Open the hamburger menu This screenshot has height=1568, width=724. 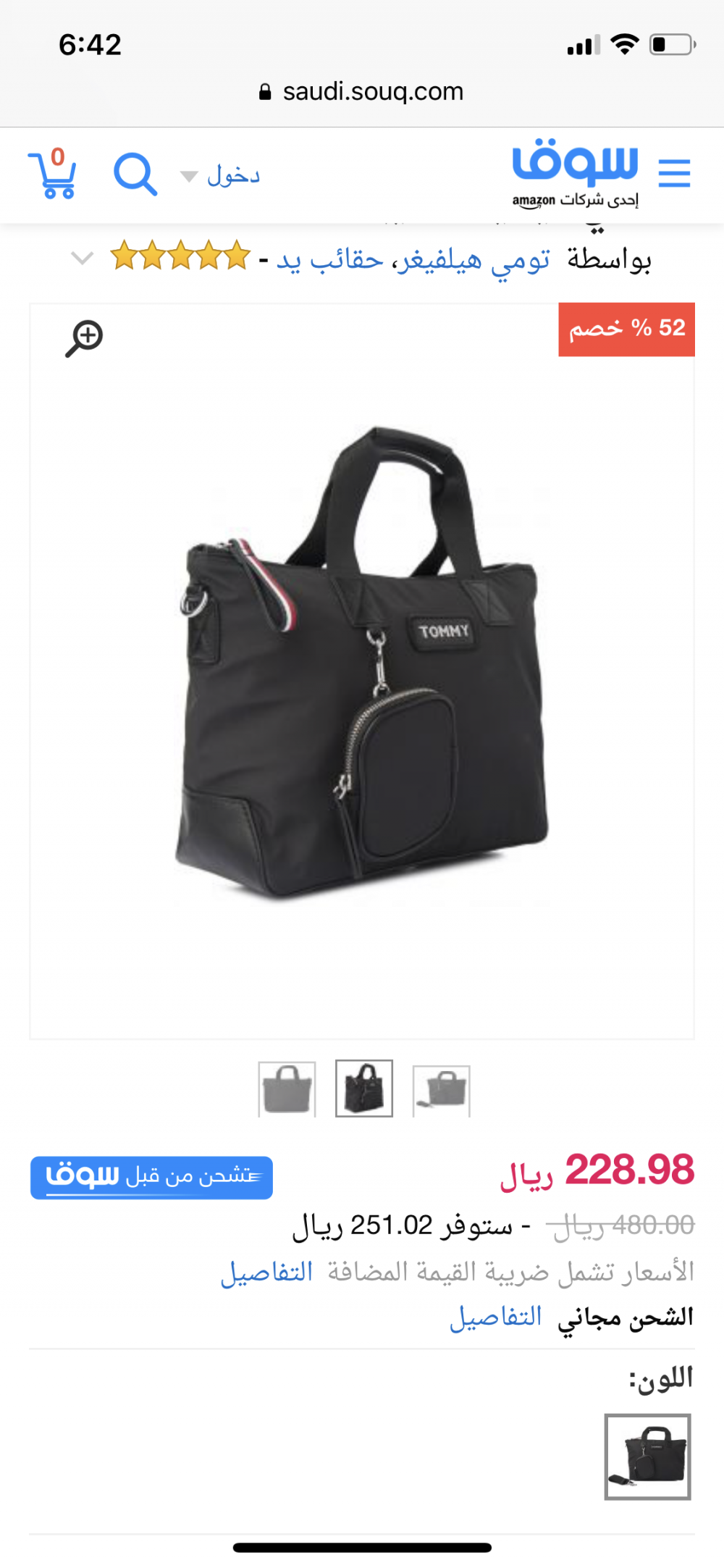click(x=673, y=173)
